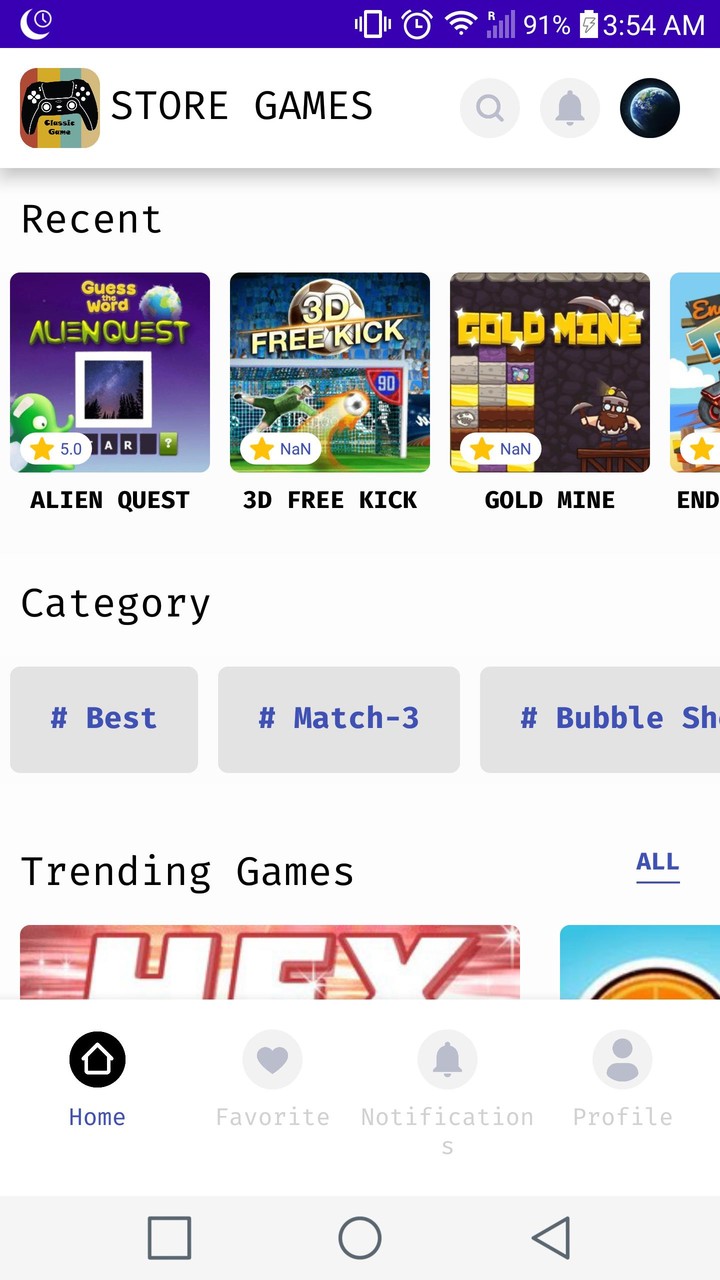Open Favorites using the heart icon
The height and width of the screenshot is (1280, 720).
pos(272,1058)
